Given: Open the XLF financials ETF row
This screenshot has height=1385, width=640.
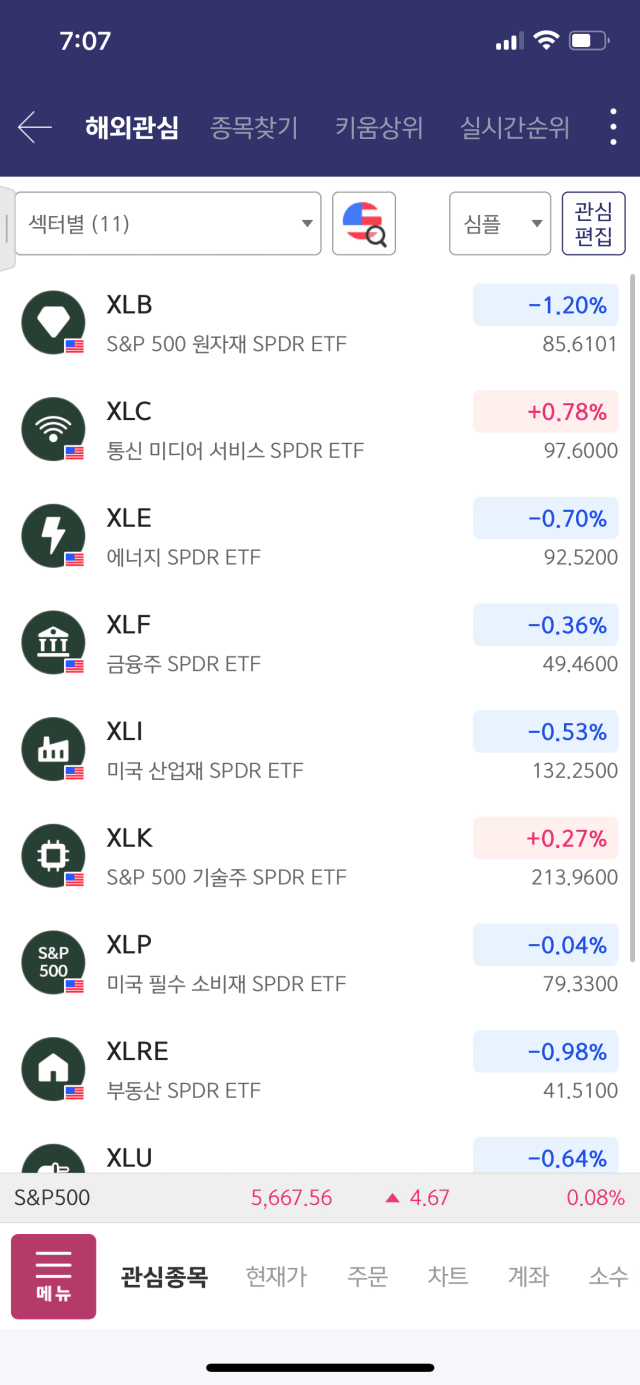Looking at the screenshot, I should (320, 644).
